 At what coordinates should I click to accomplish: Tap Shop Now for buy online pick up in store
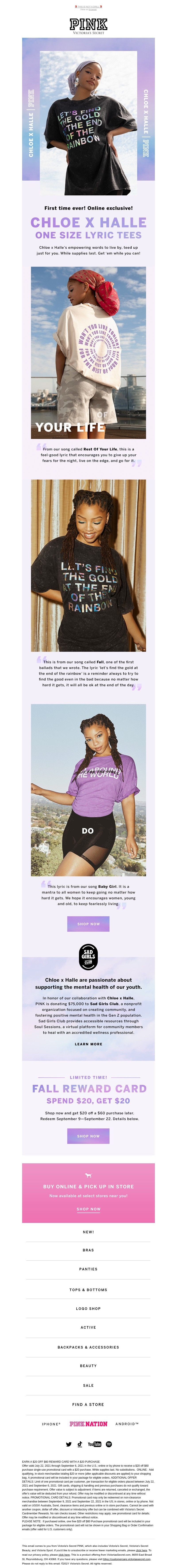[x=88, y=1209]
